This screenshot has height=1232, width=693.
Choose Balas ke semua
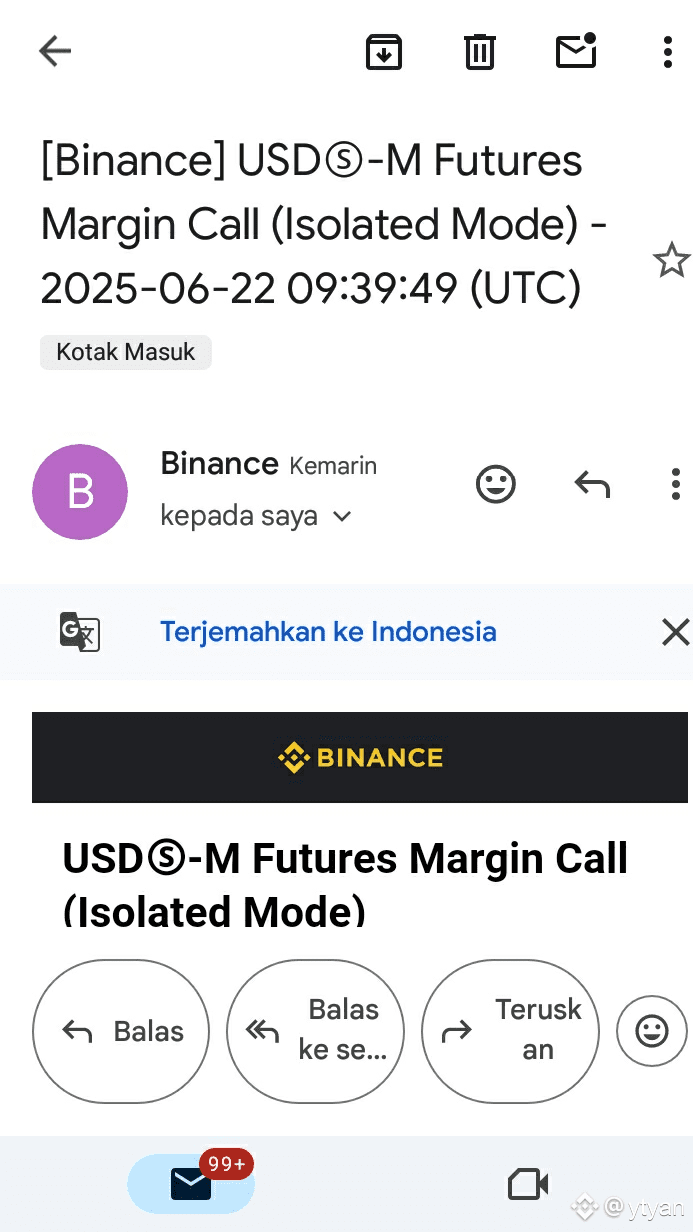coord(316,1031)
